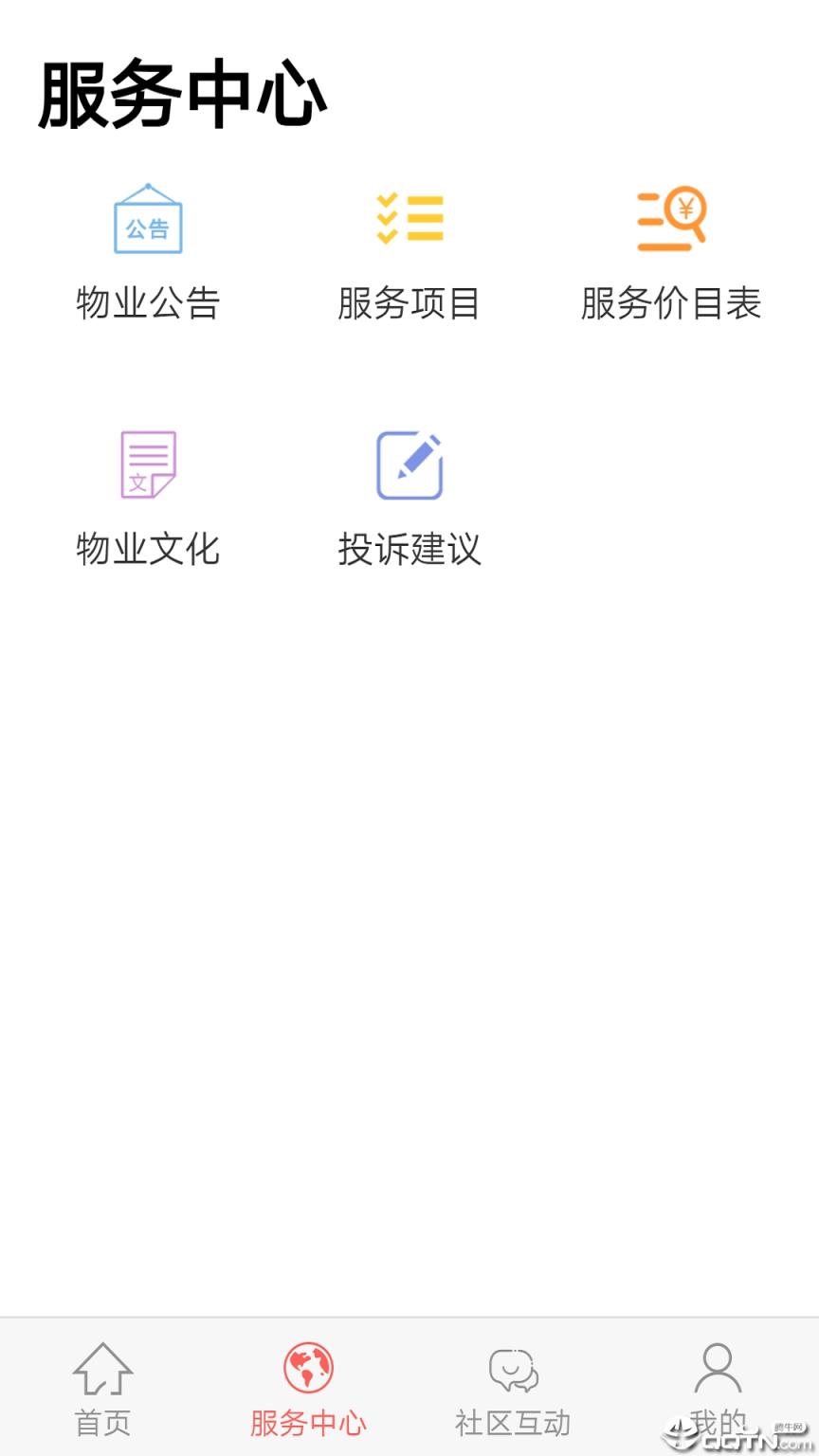Open the chat bubbles icon above 社区互动
This screenshot has width=819, height=1456.
(512, 1370)
